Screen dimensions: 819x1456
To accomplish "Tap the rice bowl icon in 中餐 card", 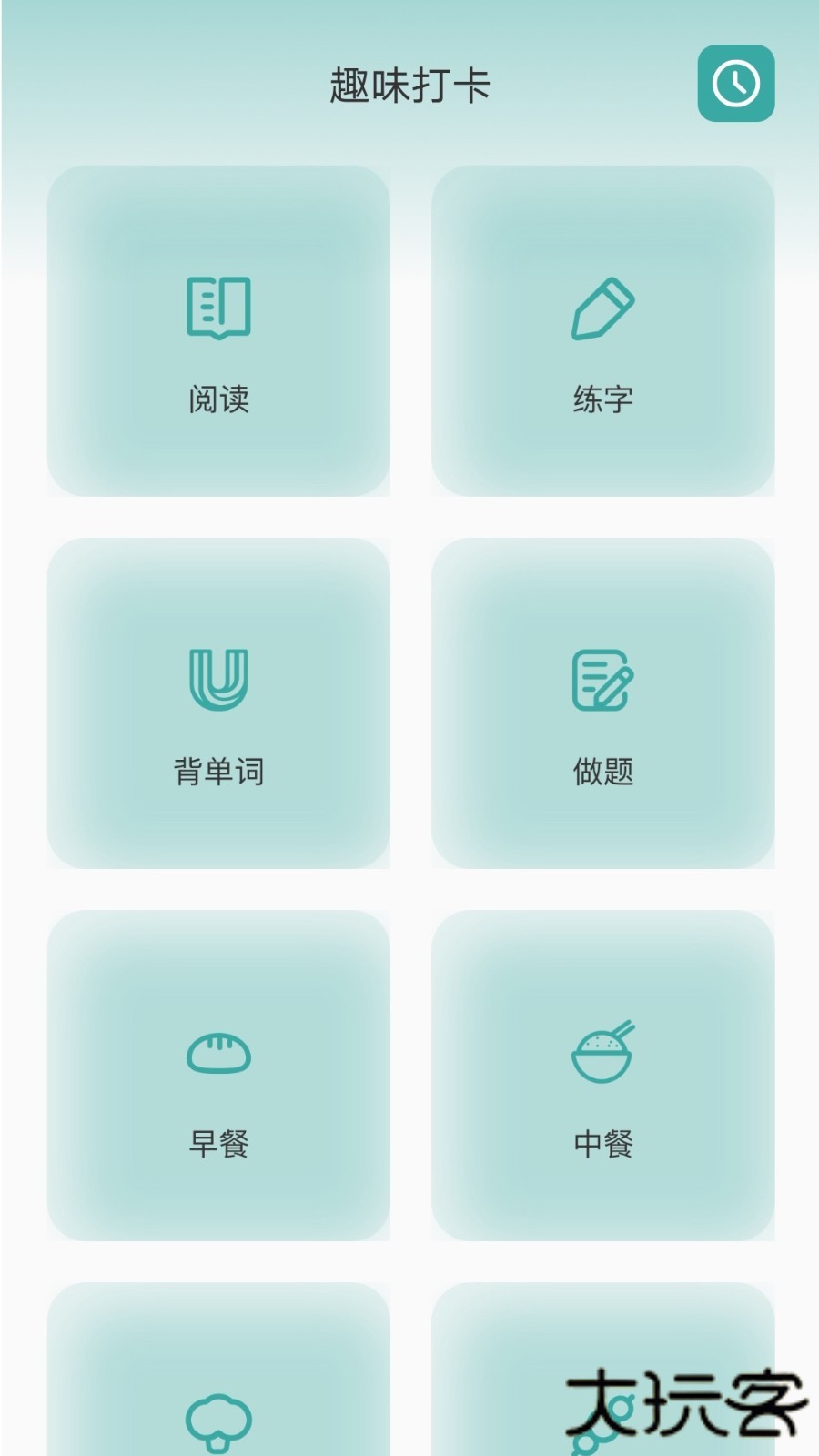I will (x=603, y=1056).
